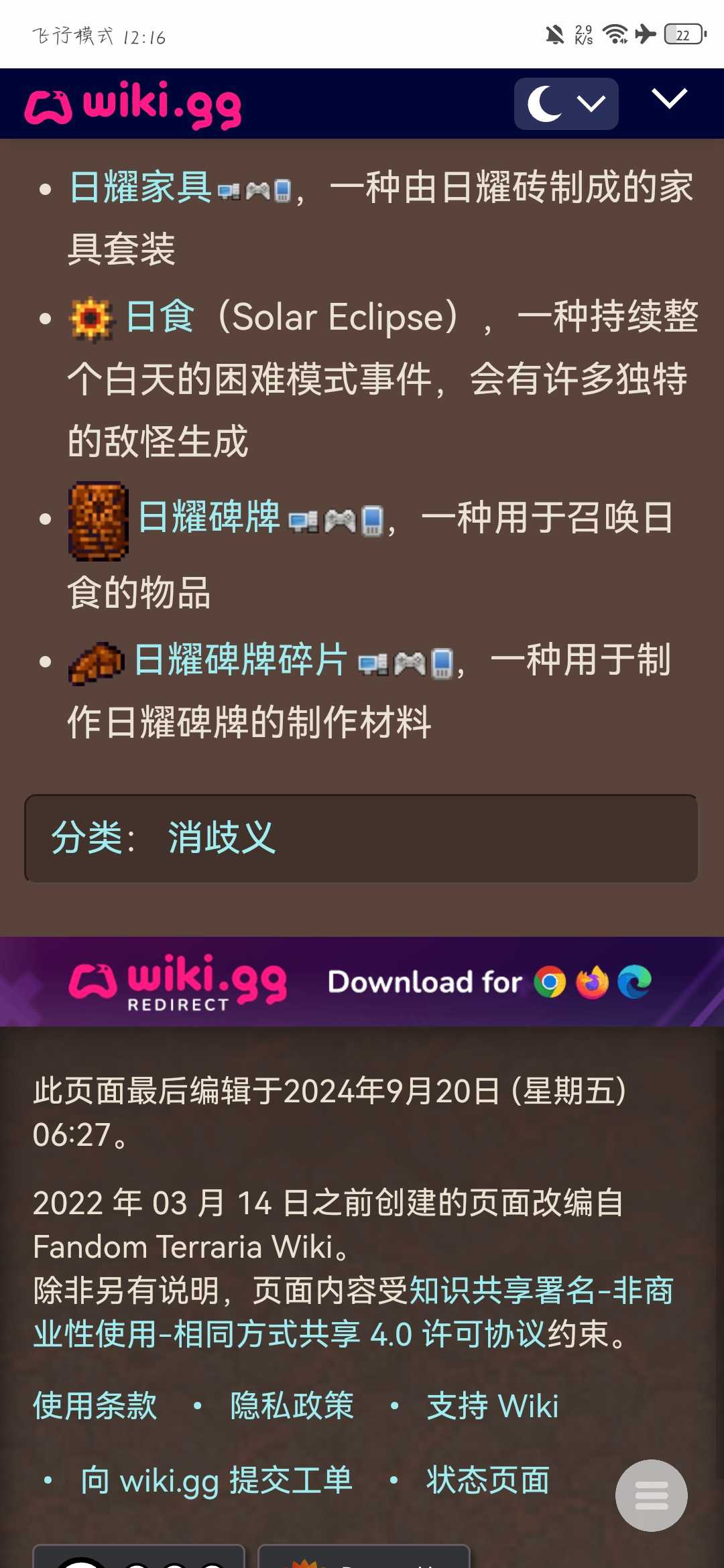Open 向 wiki.gg 提交工单 link
This screenshot has height=1568, width=724.
click(x=216, y=1481)
